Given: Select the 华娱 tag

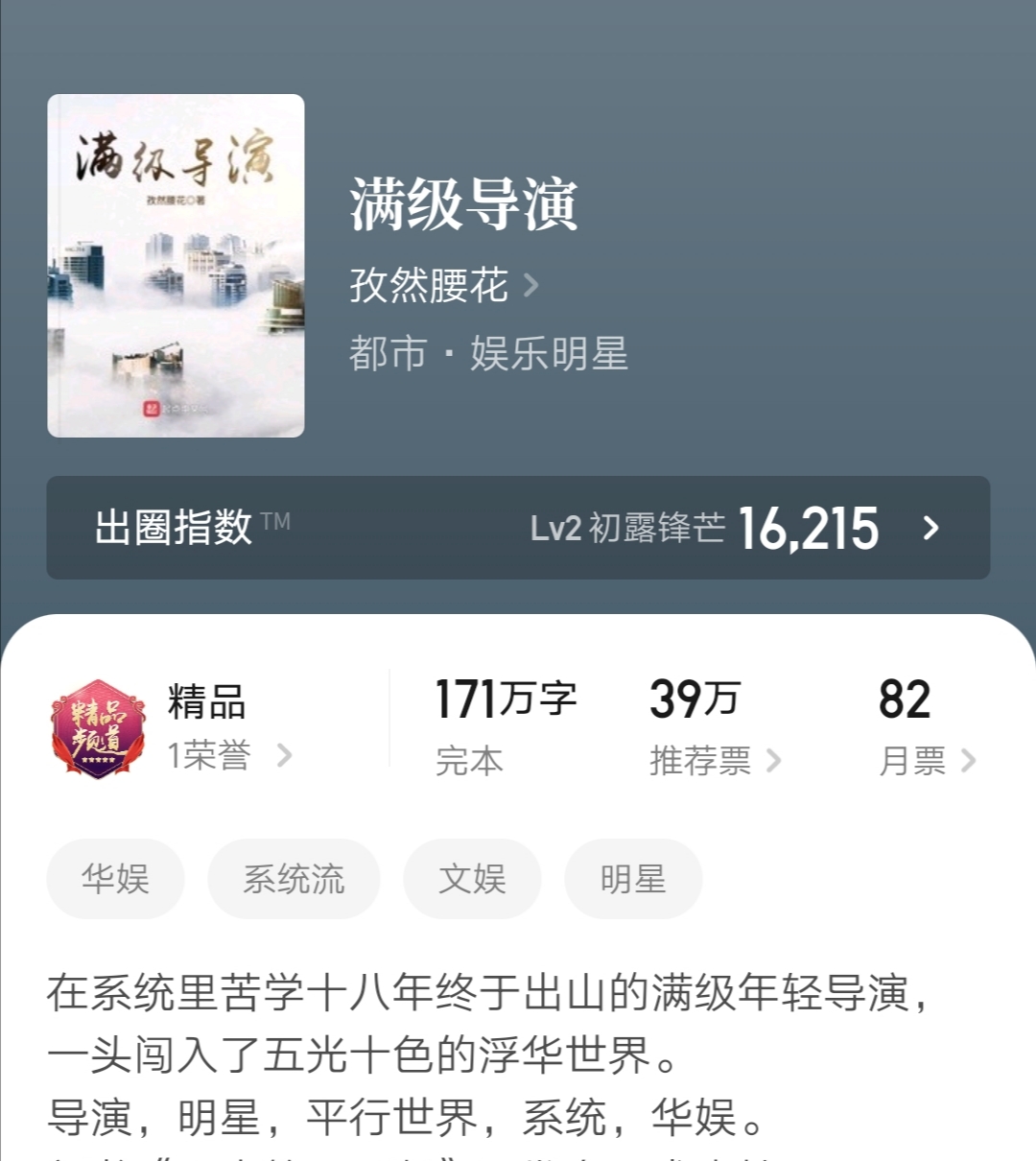Looking at the screenshot, I should (115, 878).
